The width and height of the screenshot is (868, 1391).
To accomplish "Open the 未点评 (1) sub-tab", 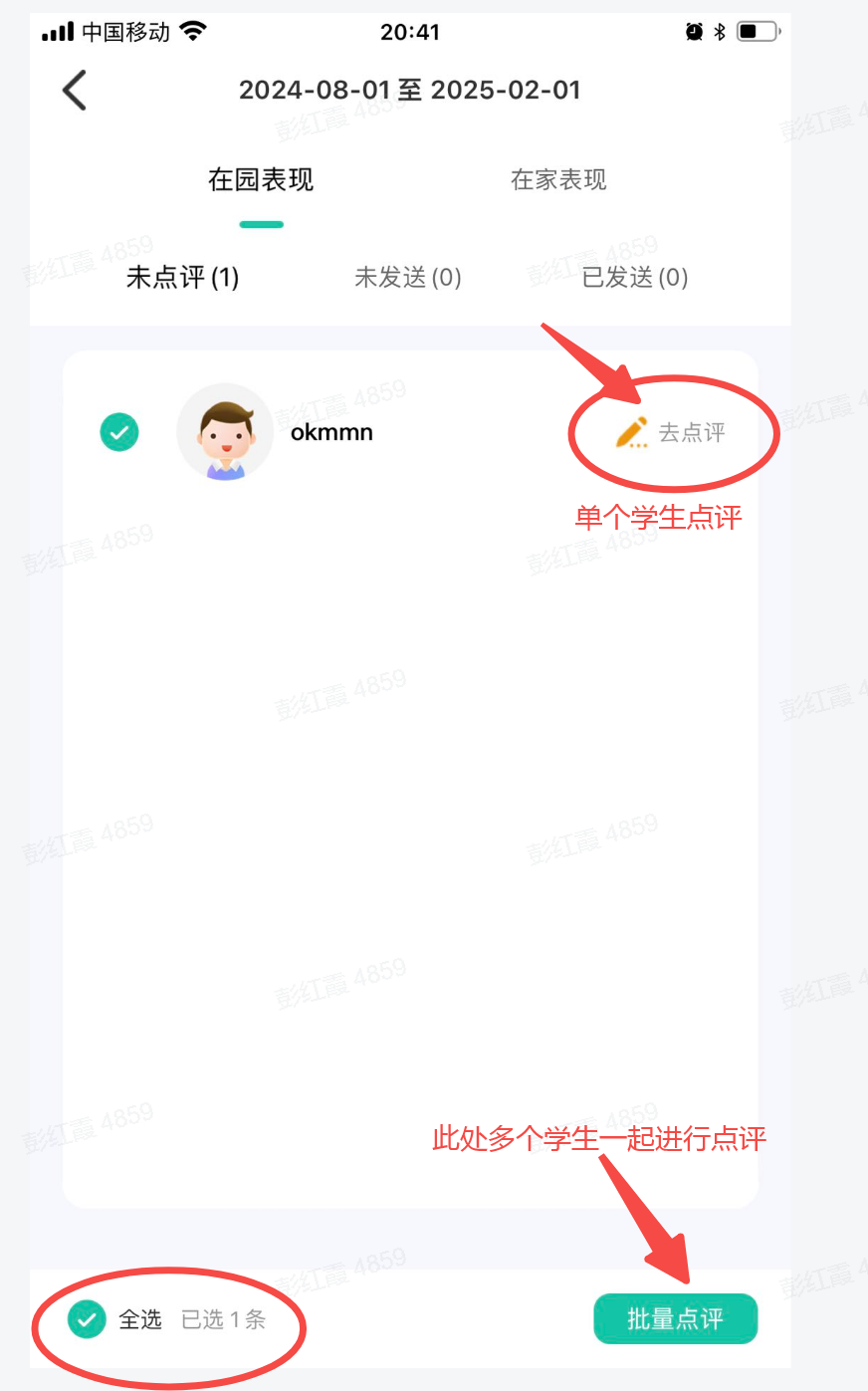I will (182, 278).
